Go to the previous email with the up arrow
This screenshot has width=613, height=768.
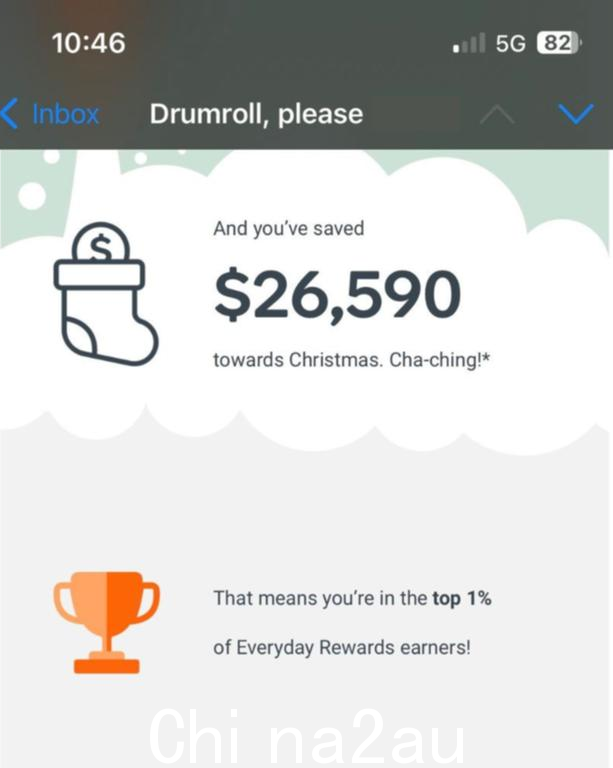tap(497, 114)
